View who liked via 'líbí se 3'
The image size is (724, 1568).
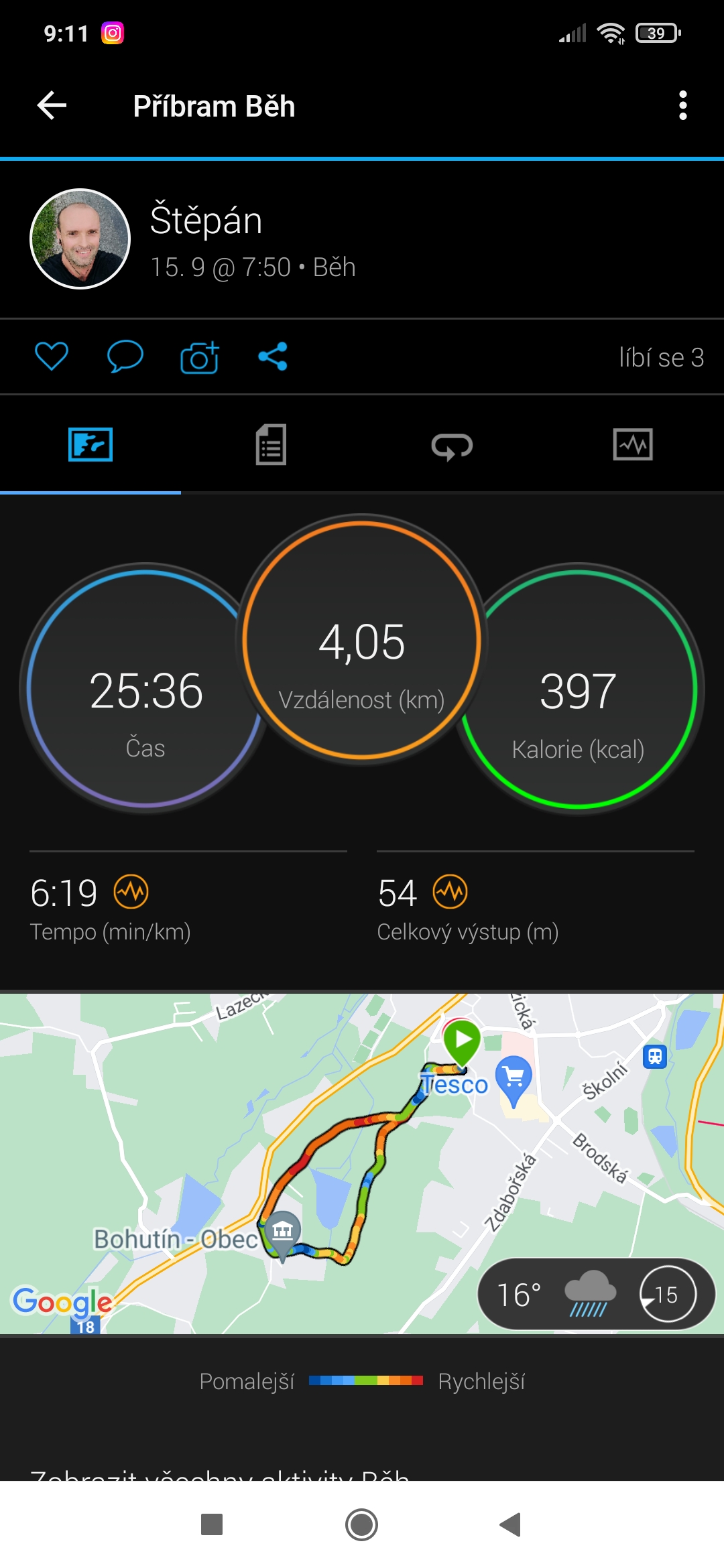(661, 358)
